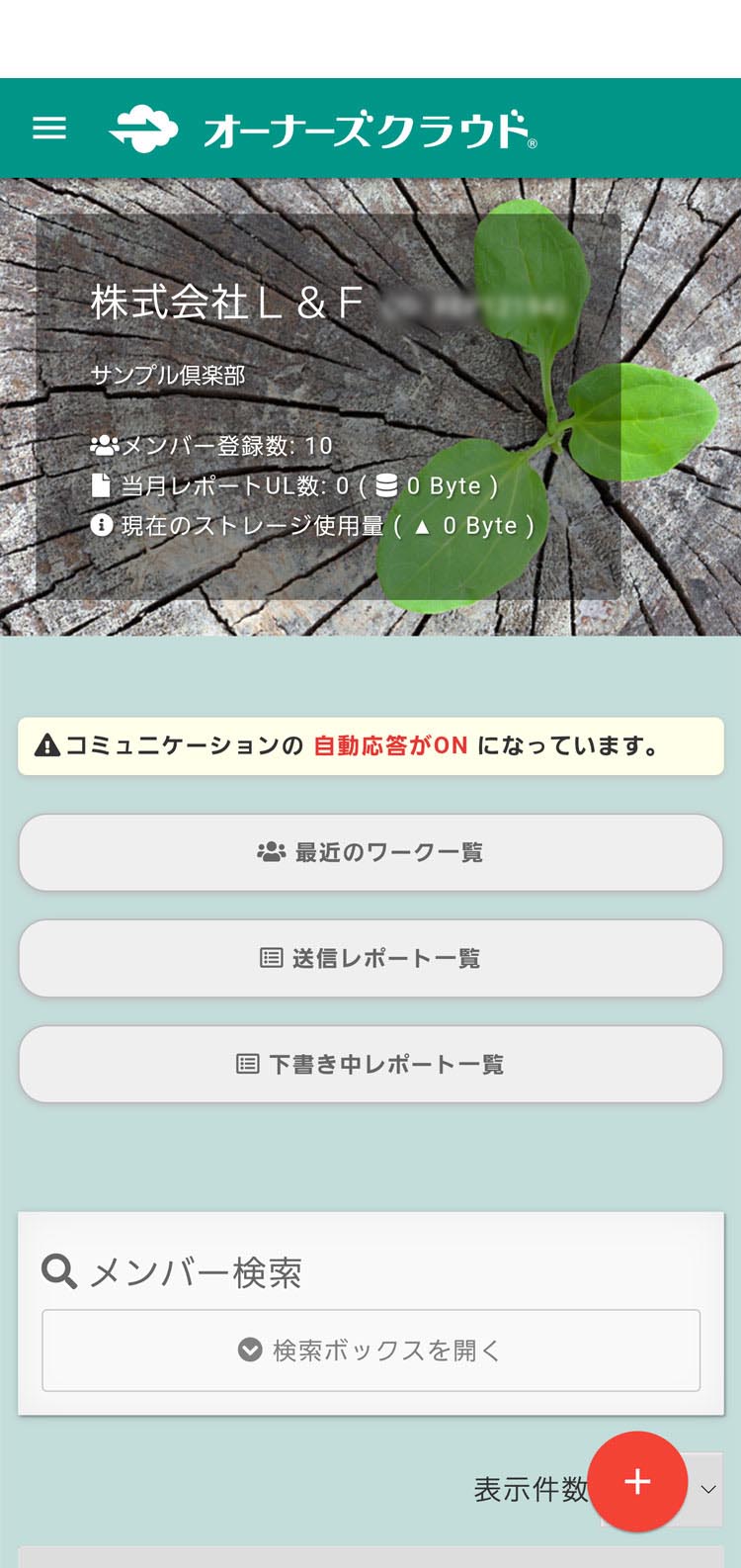Viewport: 741px width, 1568px height.
Task: Open 送信レポート一覧 list
Action: pyautogui.click(x=370, y=957)
